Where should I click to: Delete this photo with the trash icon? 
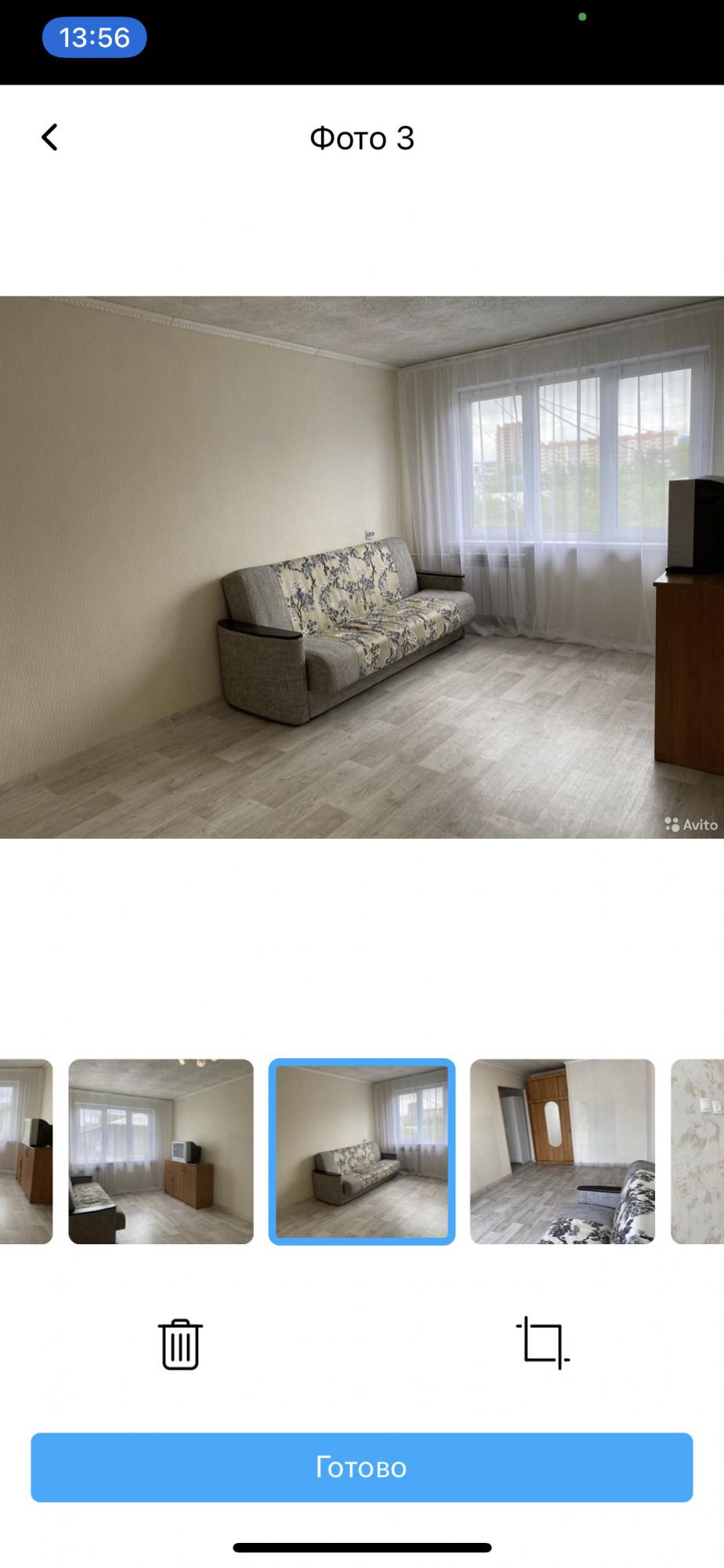tap(180, 1344)
